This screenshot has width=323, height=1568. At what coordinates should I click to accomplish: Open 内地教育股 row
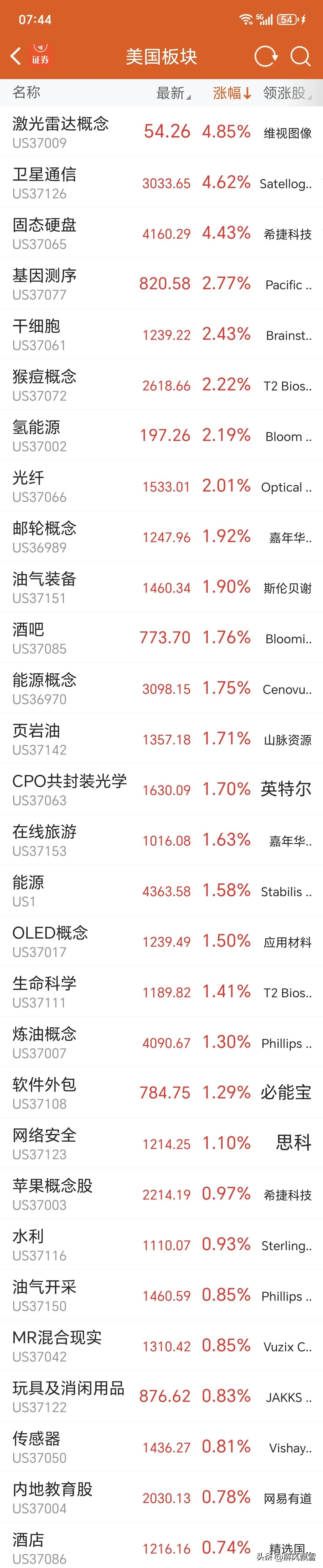tap(161, 1496)
